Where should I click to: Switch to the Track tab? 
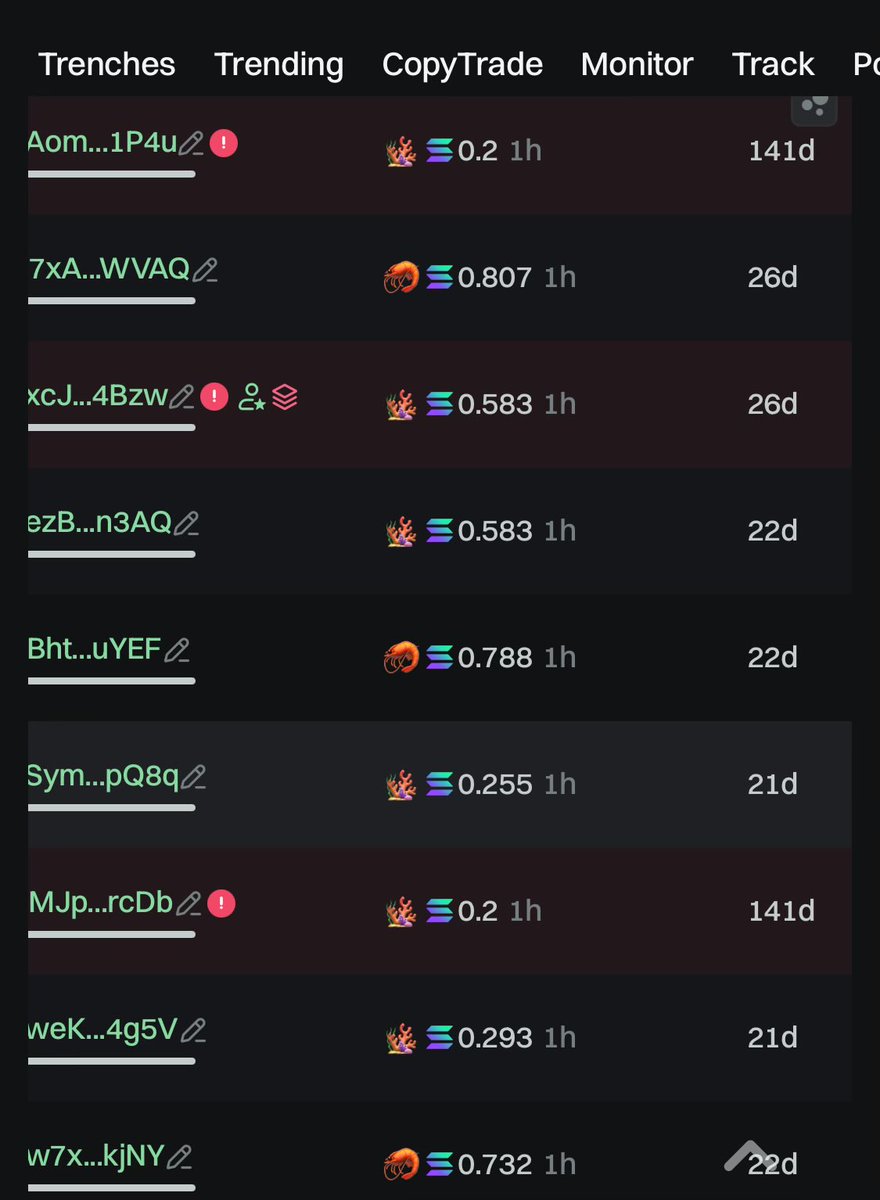(x=773, y=65)
